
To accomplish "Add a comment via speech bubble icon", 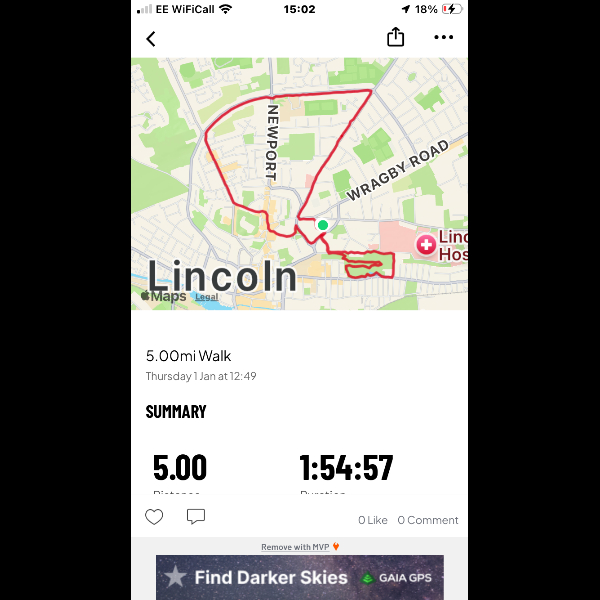I will pos(196,517).
